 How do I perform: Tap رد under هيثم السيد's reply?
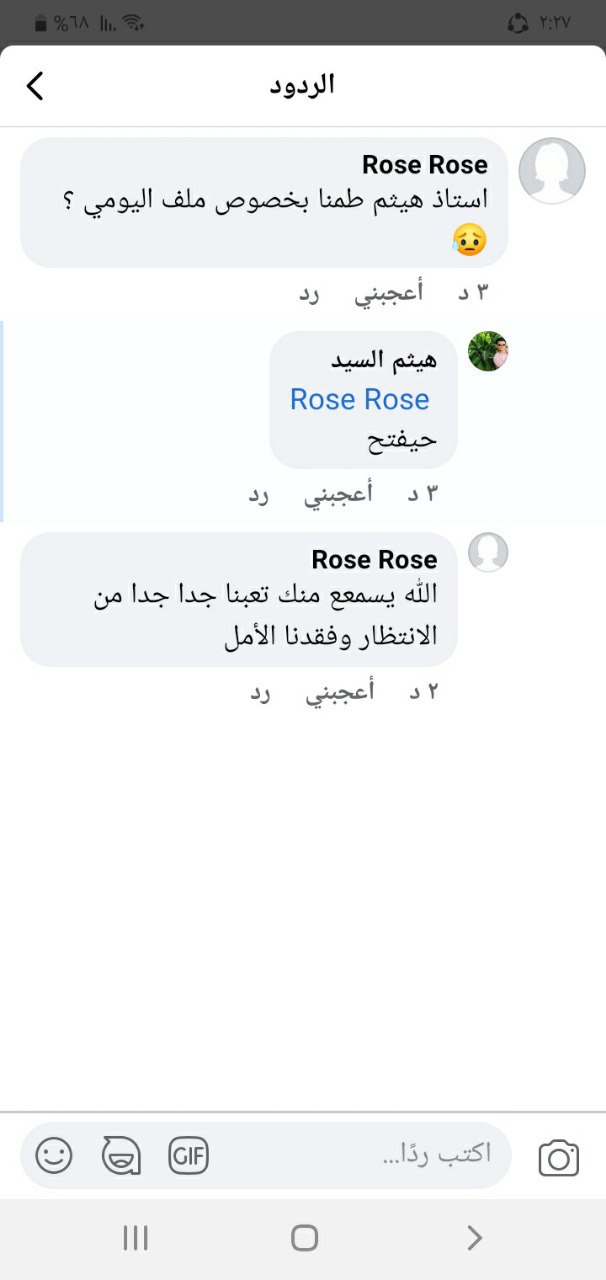pyautogui.click(x=260, y=494)
